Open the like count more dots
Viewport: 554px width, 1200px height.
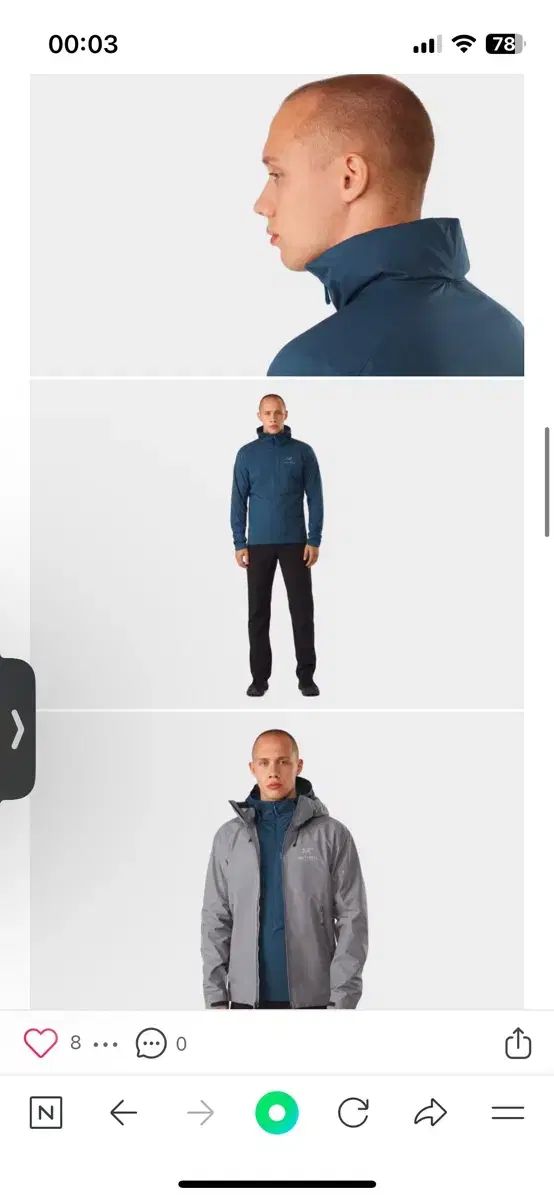pos(105,1044)
